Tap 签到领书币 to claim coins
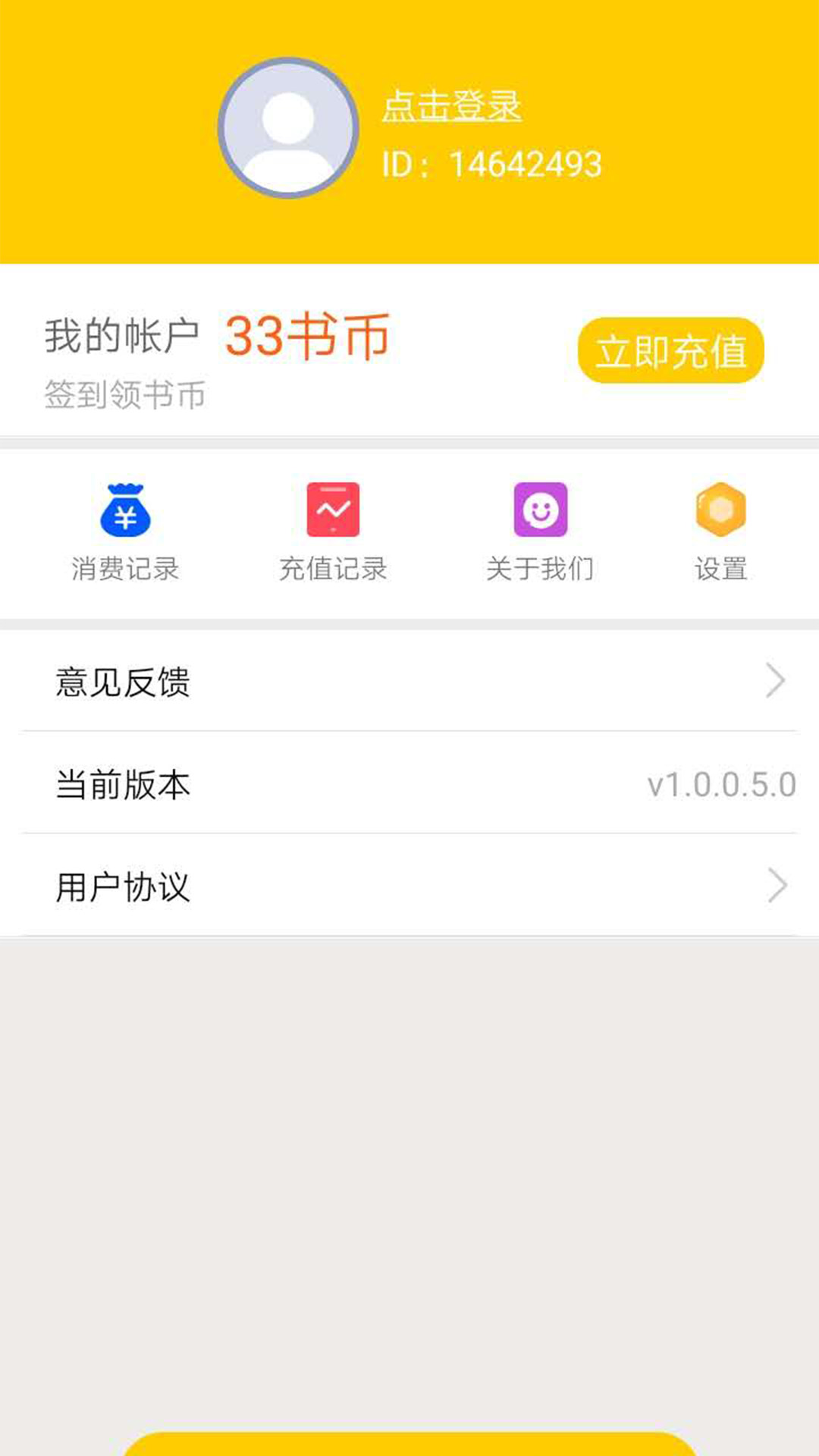 point(126,394)
